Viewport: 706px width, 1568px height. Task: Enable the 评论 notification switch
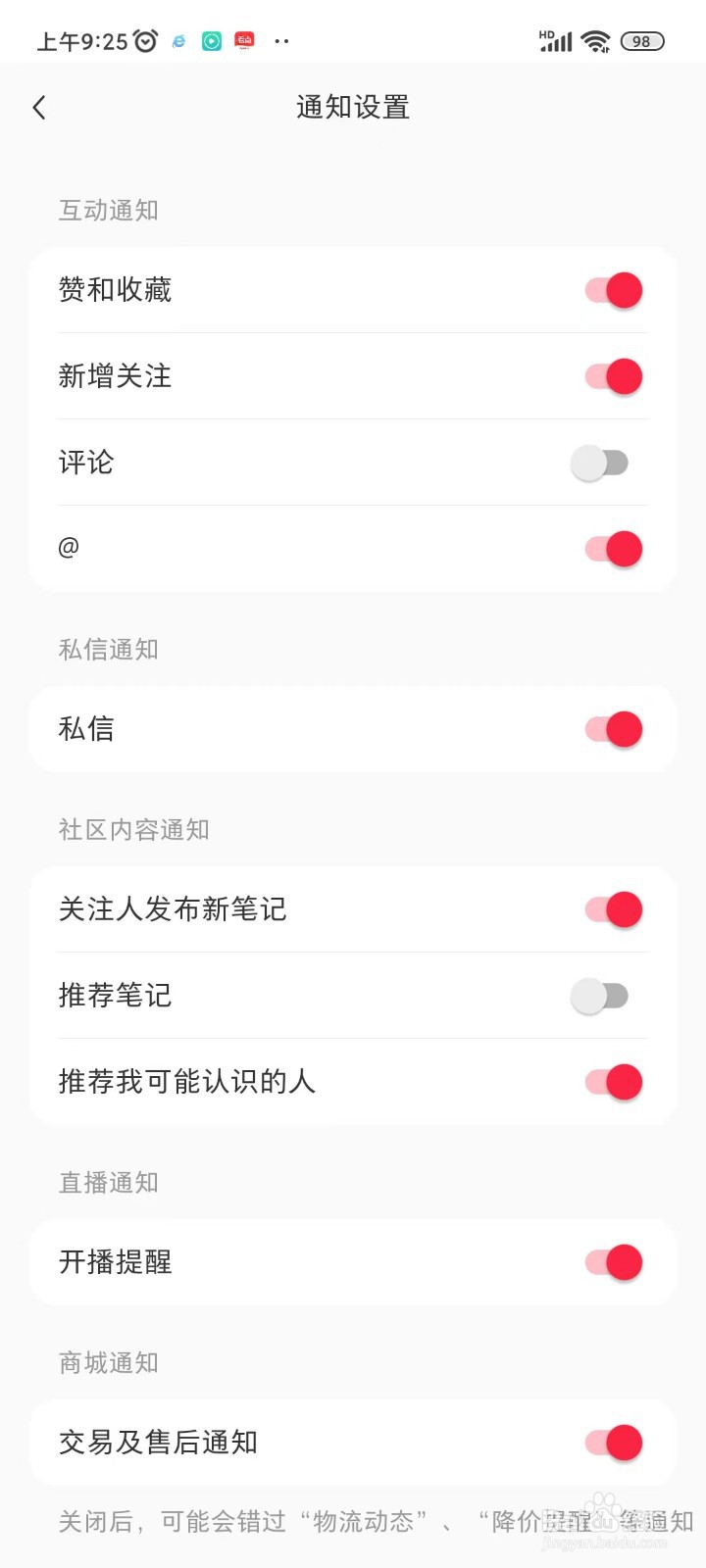(600, 463)
